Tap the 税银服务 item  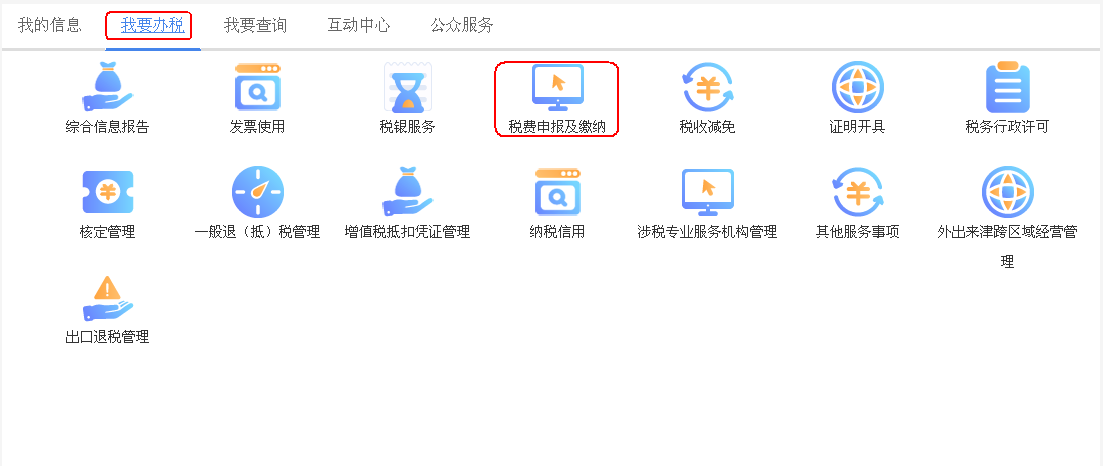pyautogui.click(x=407, y=99)
